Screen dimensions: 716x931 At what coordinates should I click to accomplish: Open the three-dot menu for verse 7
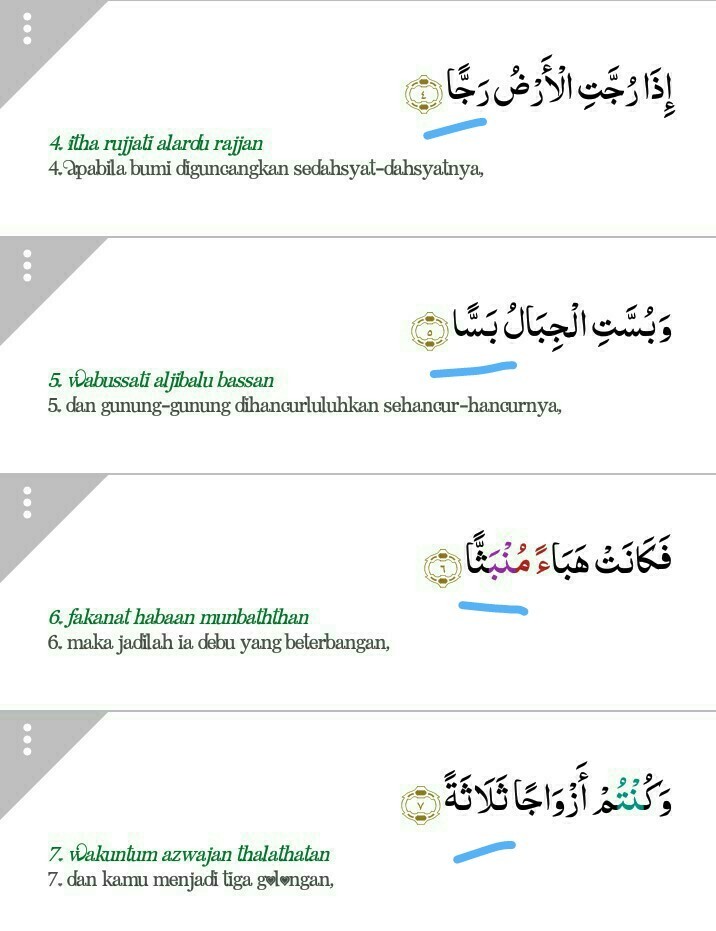27,739
